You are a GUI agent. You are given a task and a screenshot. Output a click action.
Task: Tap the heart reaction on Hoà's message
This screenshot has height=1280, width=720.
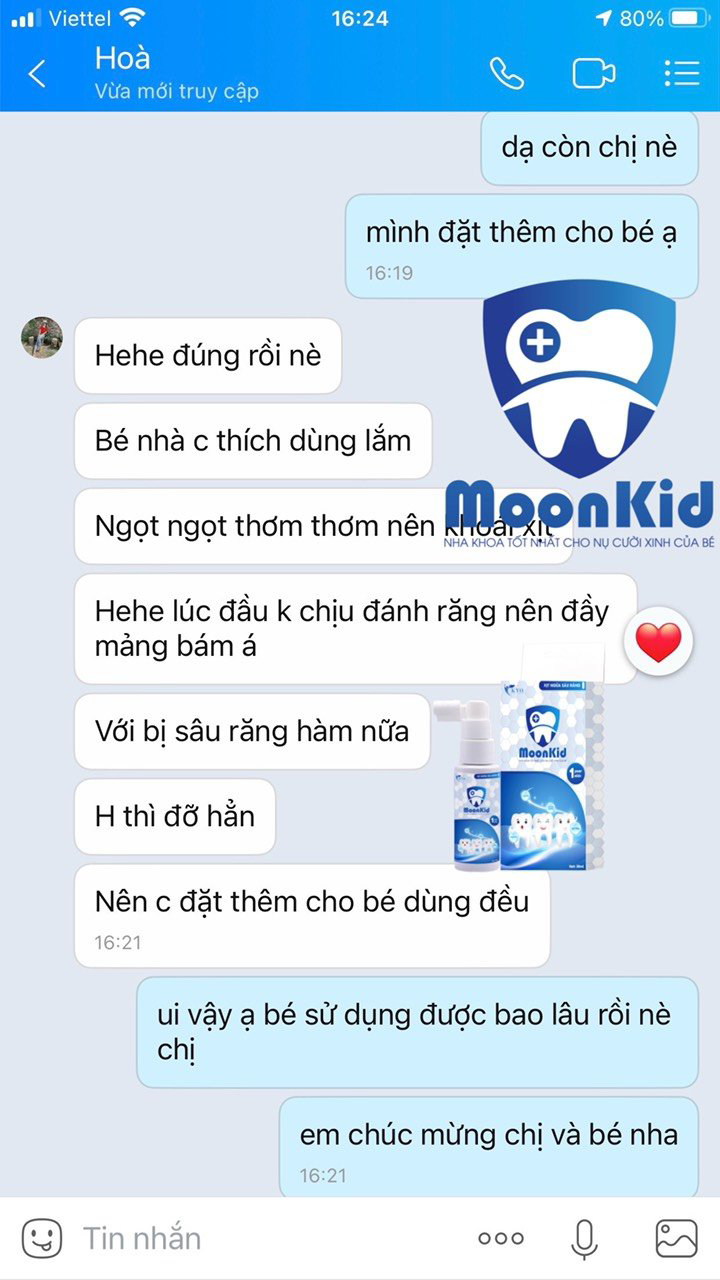click(x=658, y=643)
